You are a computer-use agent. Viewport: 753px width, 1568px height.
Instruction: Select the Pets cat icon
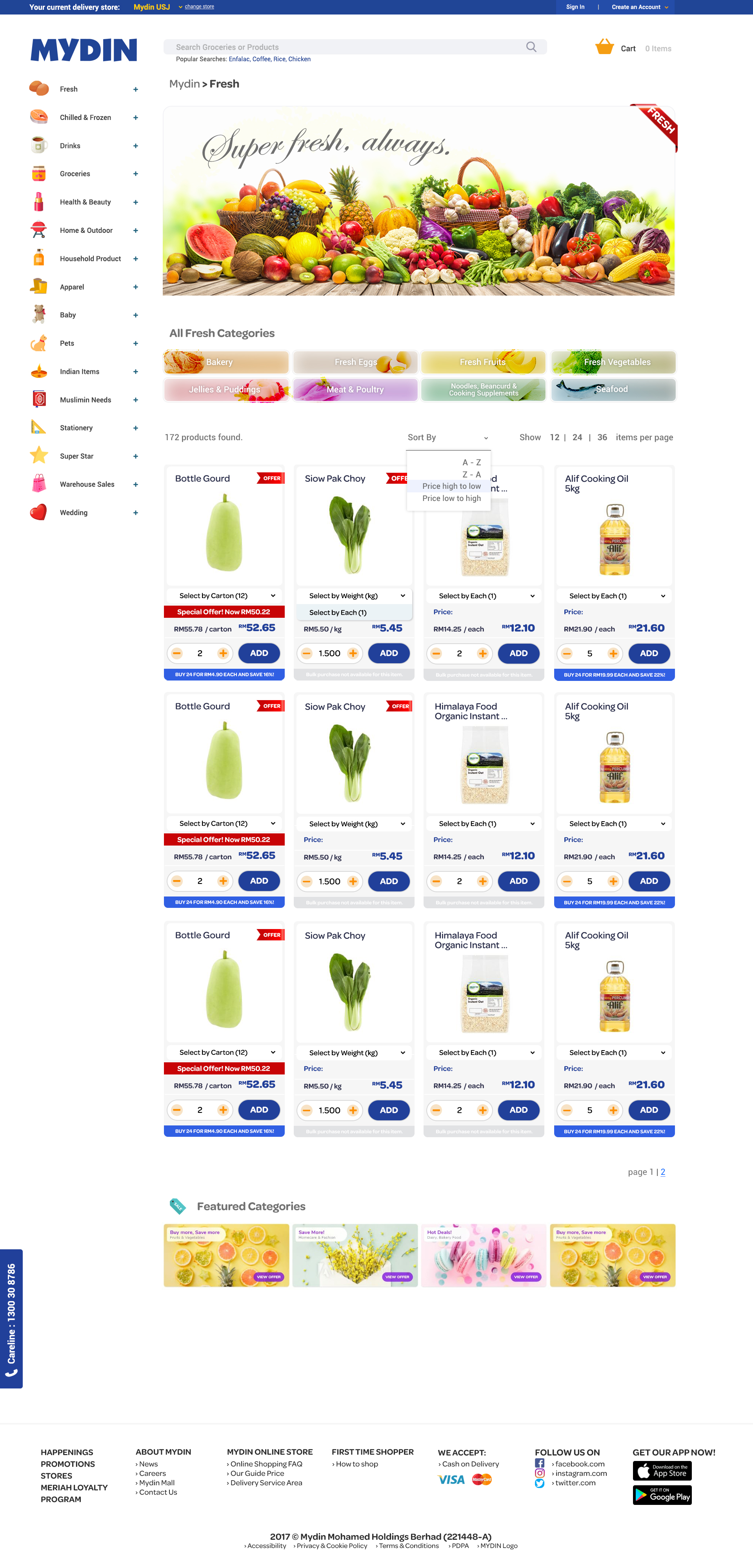(x=38, y=343)
